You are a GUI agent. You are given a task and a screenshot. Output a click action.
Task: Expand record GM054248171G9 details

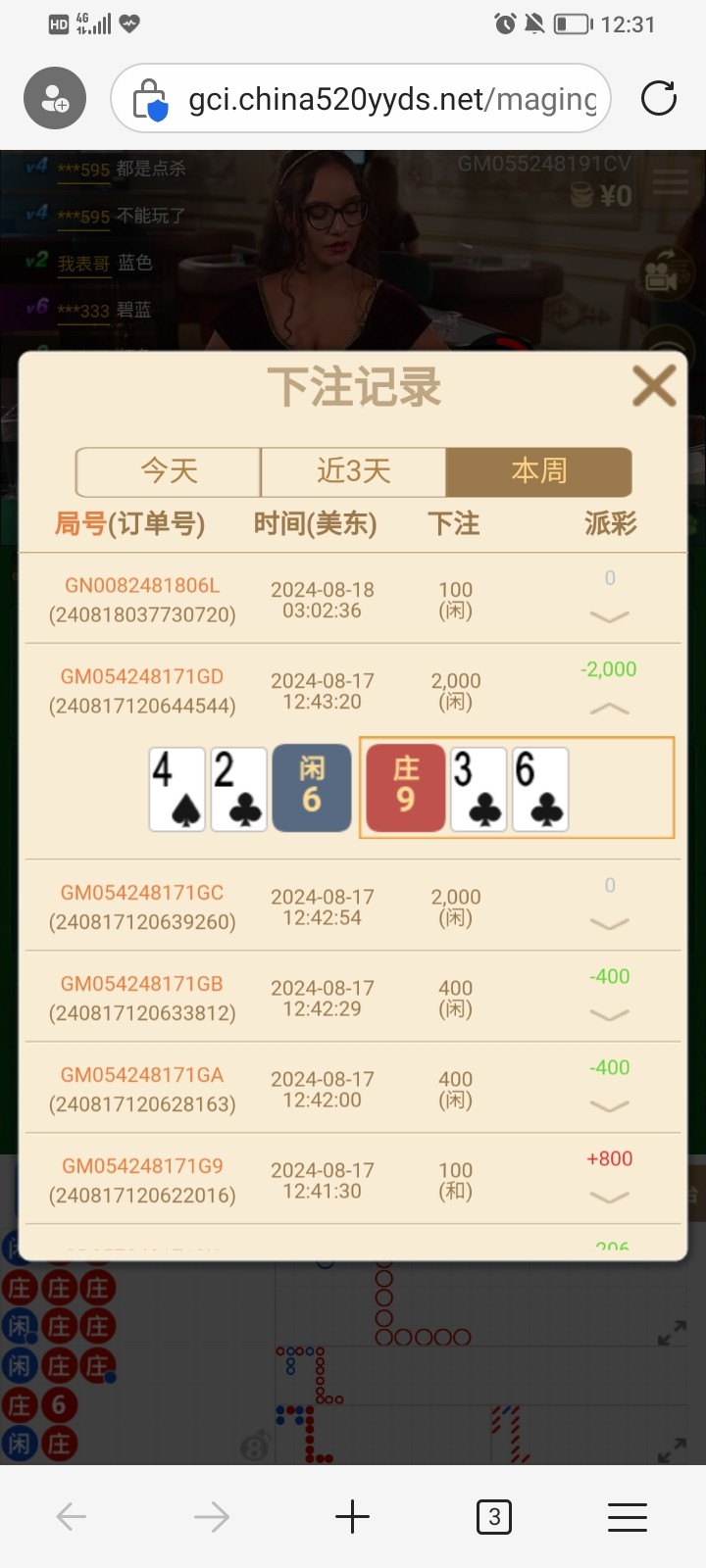(609, 1198)
